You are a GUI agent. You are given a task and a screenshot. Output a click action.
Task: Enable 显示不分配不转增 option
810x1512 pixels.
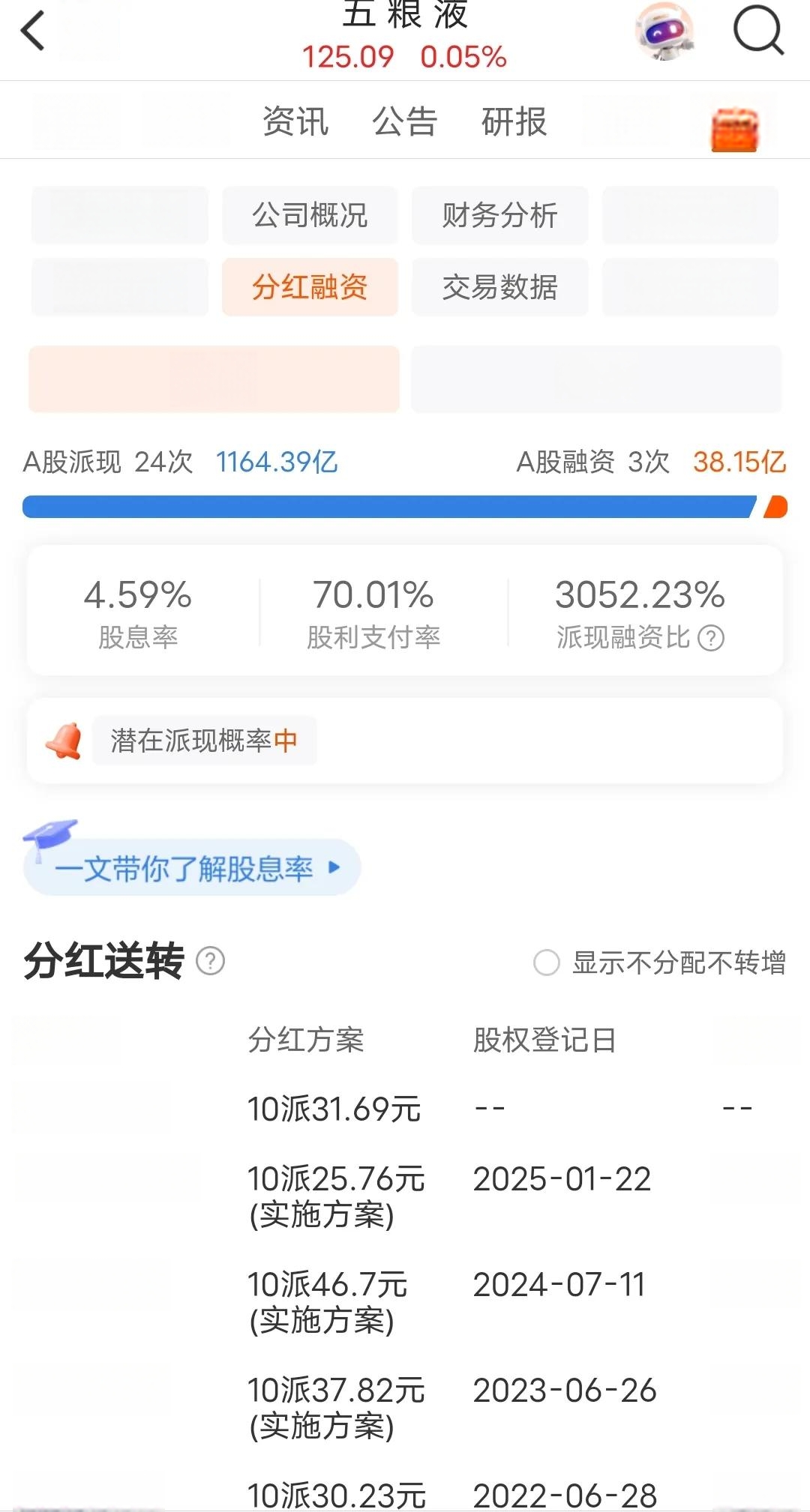659,963
